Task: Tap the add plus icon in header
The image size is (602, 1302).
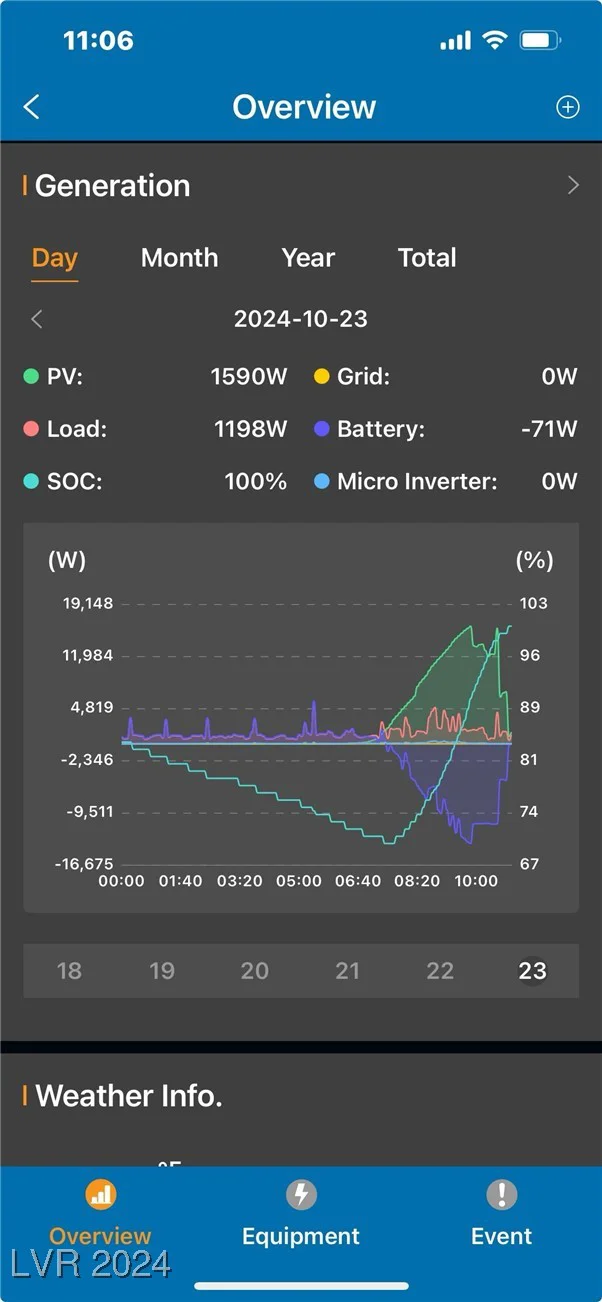Action: 567,107
